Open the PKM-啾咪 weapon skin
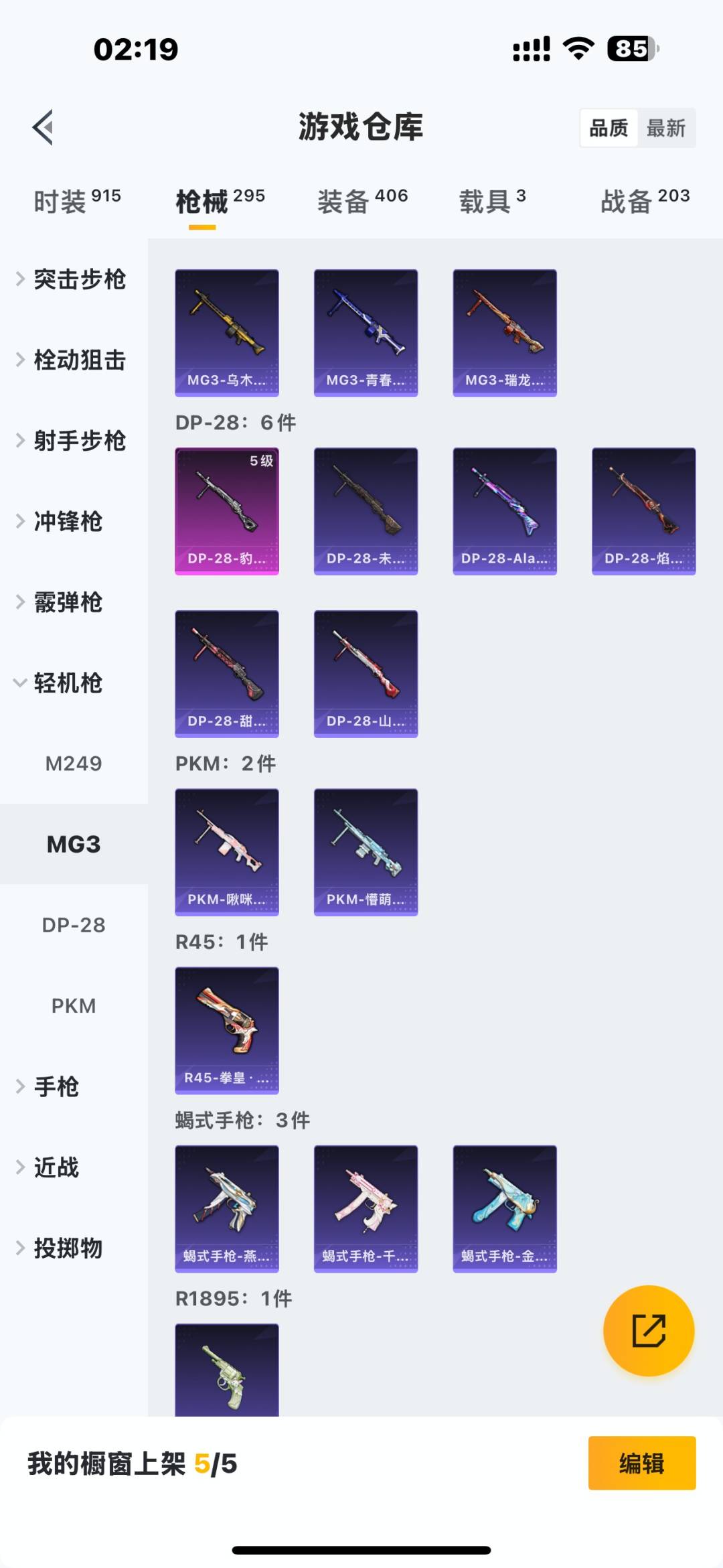Screen dimensions: 723x1568 (x=226, y=851)
